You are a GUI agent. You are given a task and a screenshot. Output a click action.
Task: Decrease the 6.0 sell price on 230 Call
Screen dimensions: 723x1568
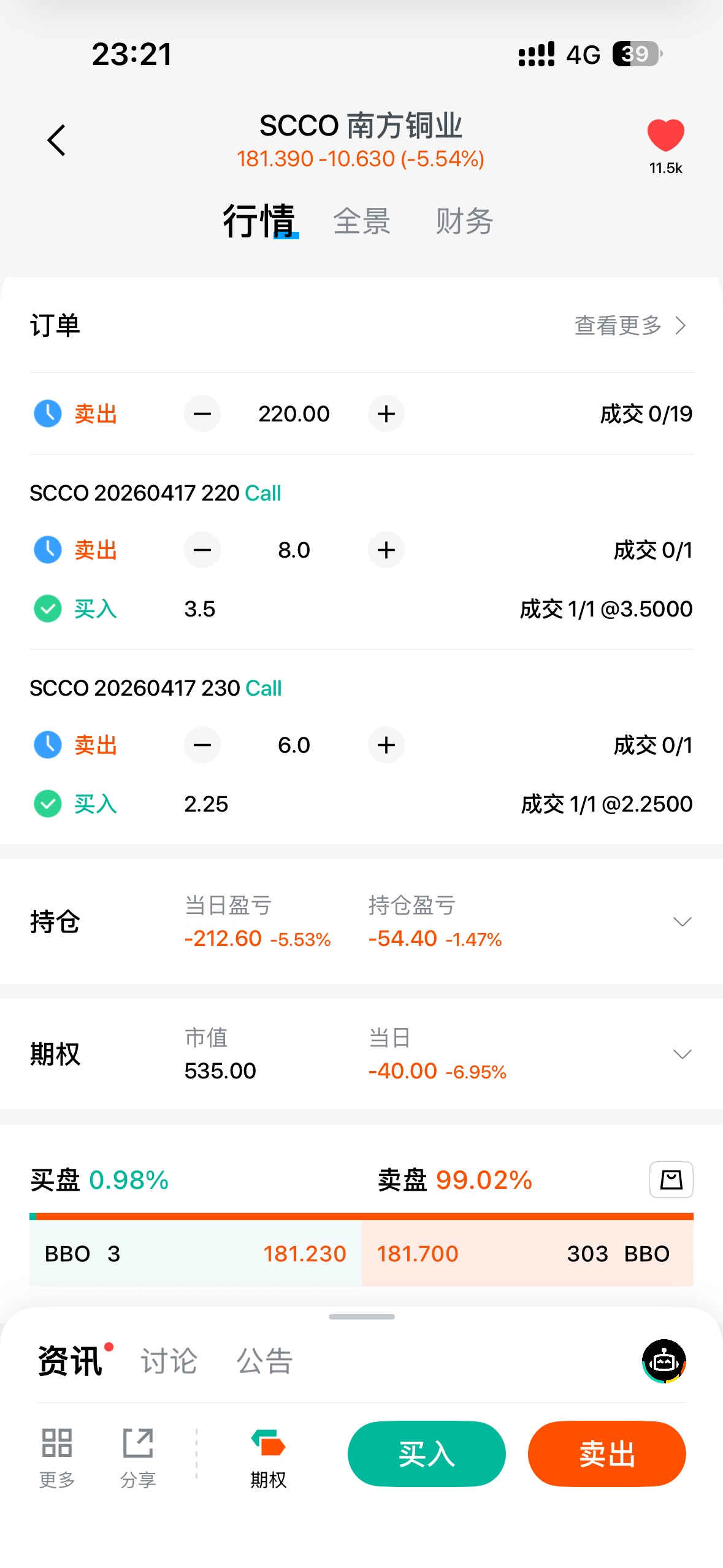point(202,745)
